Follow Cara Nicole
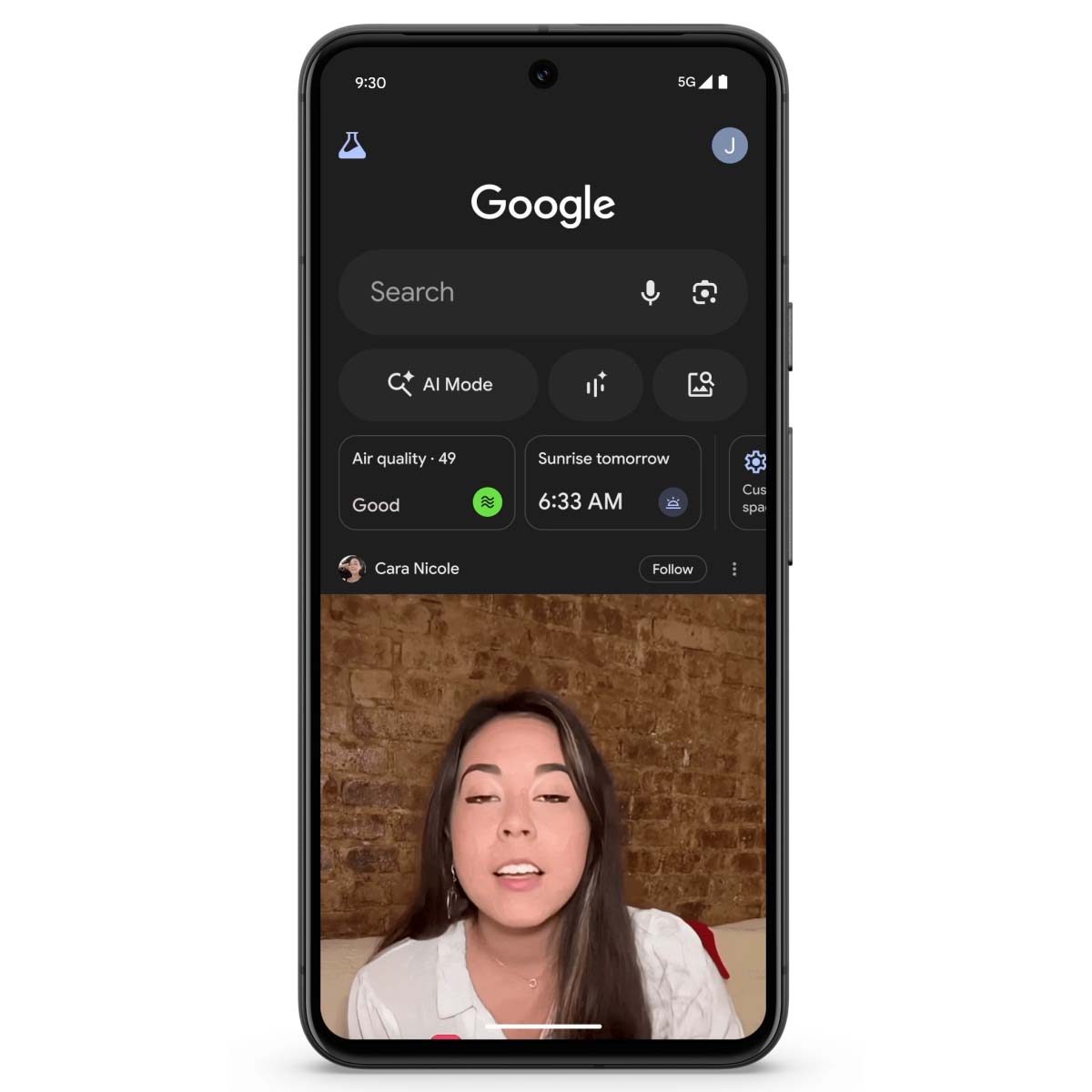This screenshot has width=1092, height=1092. tap(672, 569)
